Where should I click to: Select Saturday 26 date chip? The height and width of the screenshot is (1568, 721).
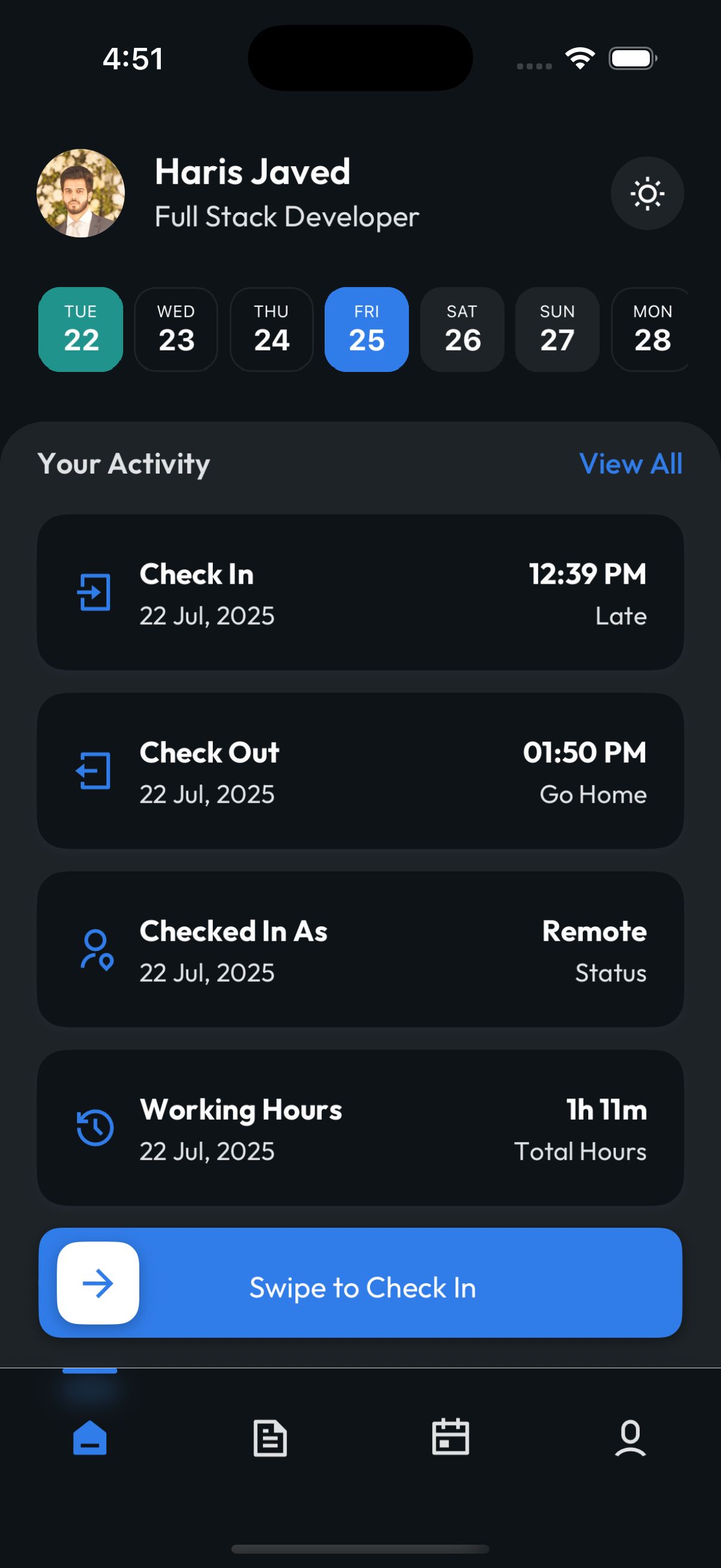coord(462,330)
